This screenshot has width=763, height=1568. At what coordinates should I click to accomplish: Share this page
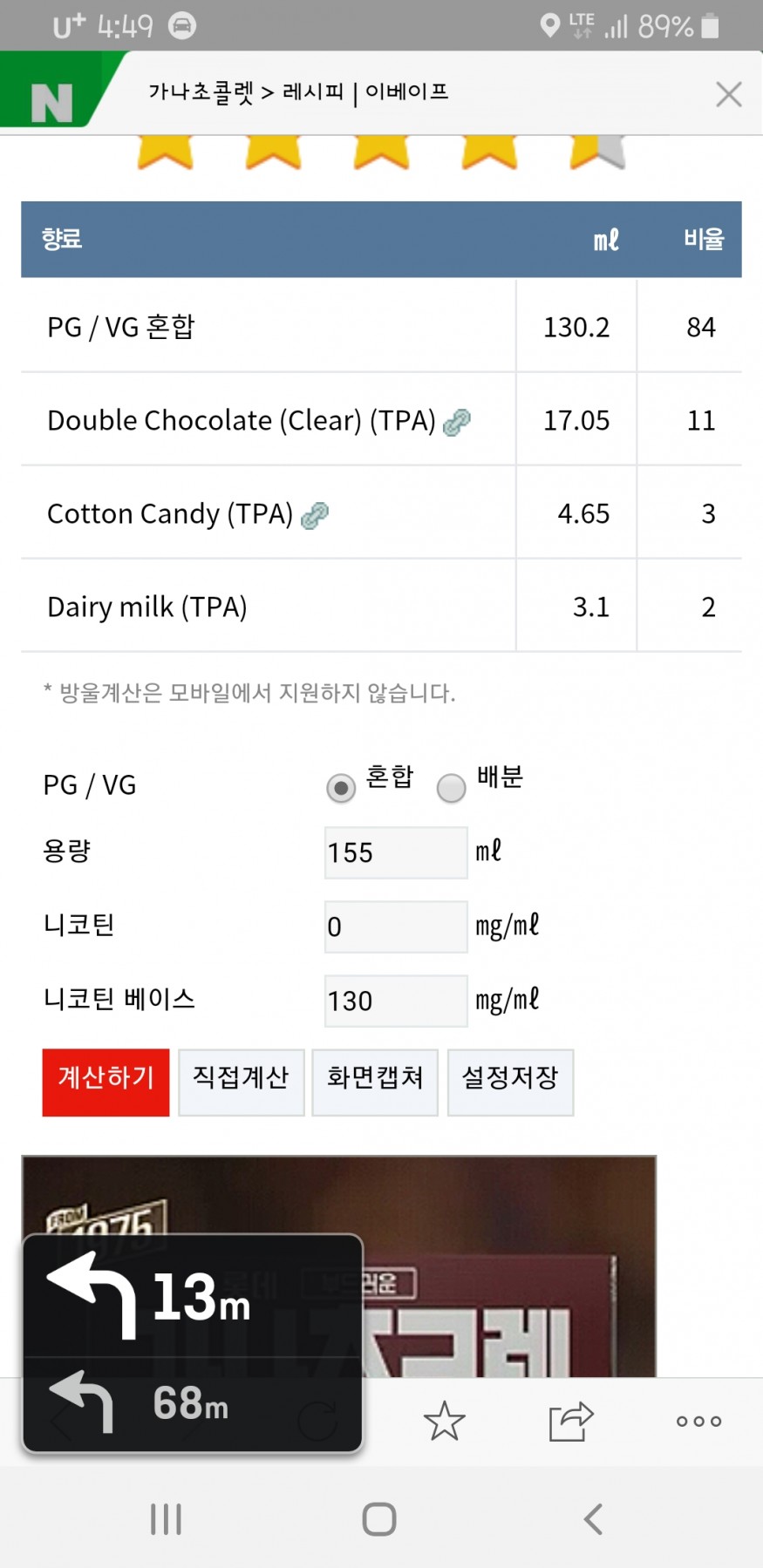[571, 1421]
